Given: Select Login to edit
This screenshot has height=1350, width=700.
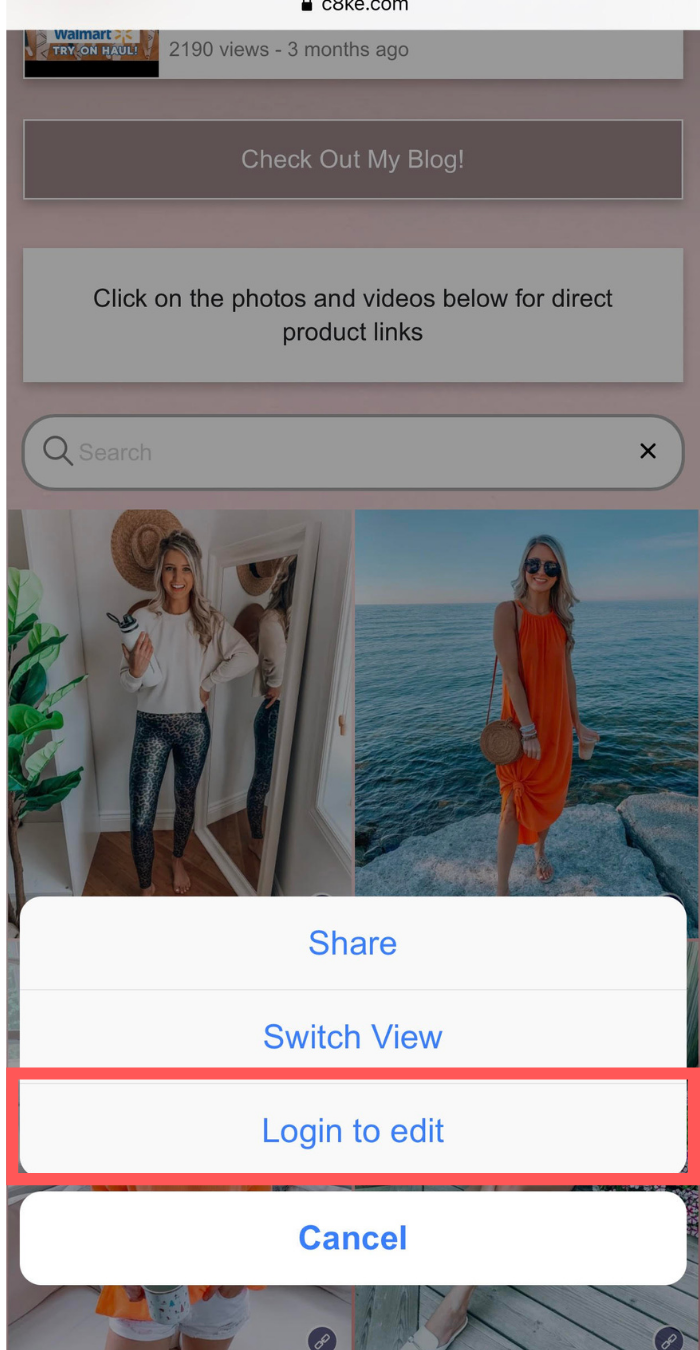Looking at the screenshot, I should click(x=352, y=1130).
